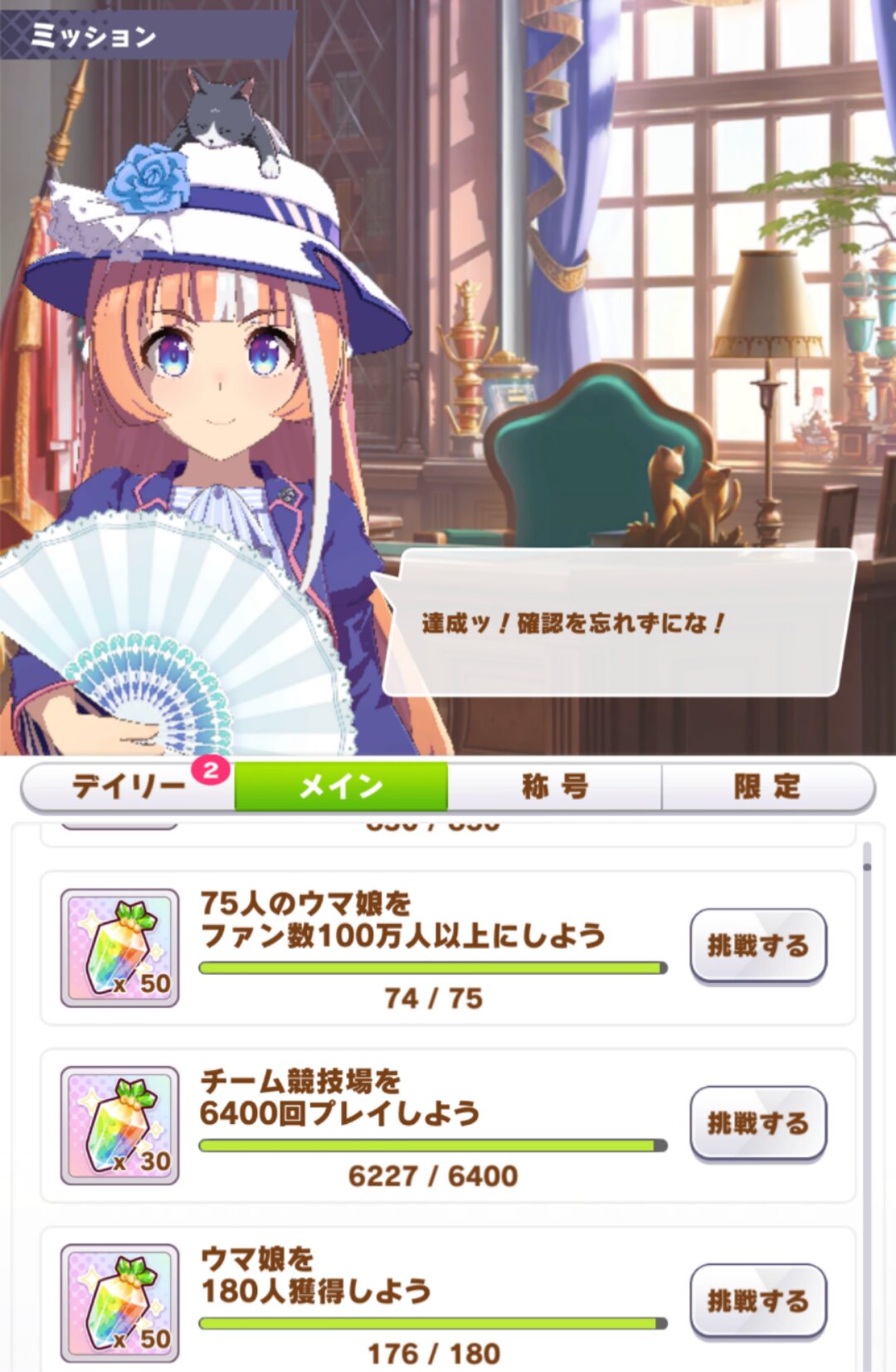The image size is (896, 1372).
Task: Open the 称号 tab
Action: [x=554, y=786]
